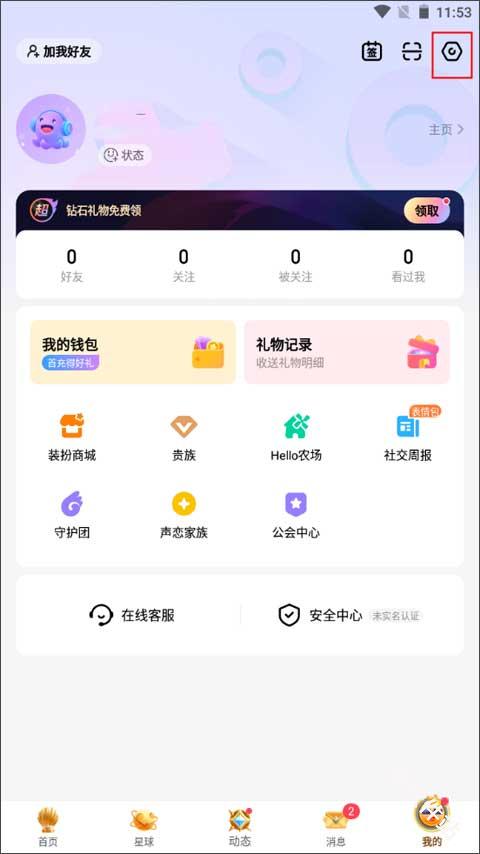480x854 pixels.
Task: Open the 礼物记录 card
Action: [x=347, y=352]
